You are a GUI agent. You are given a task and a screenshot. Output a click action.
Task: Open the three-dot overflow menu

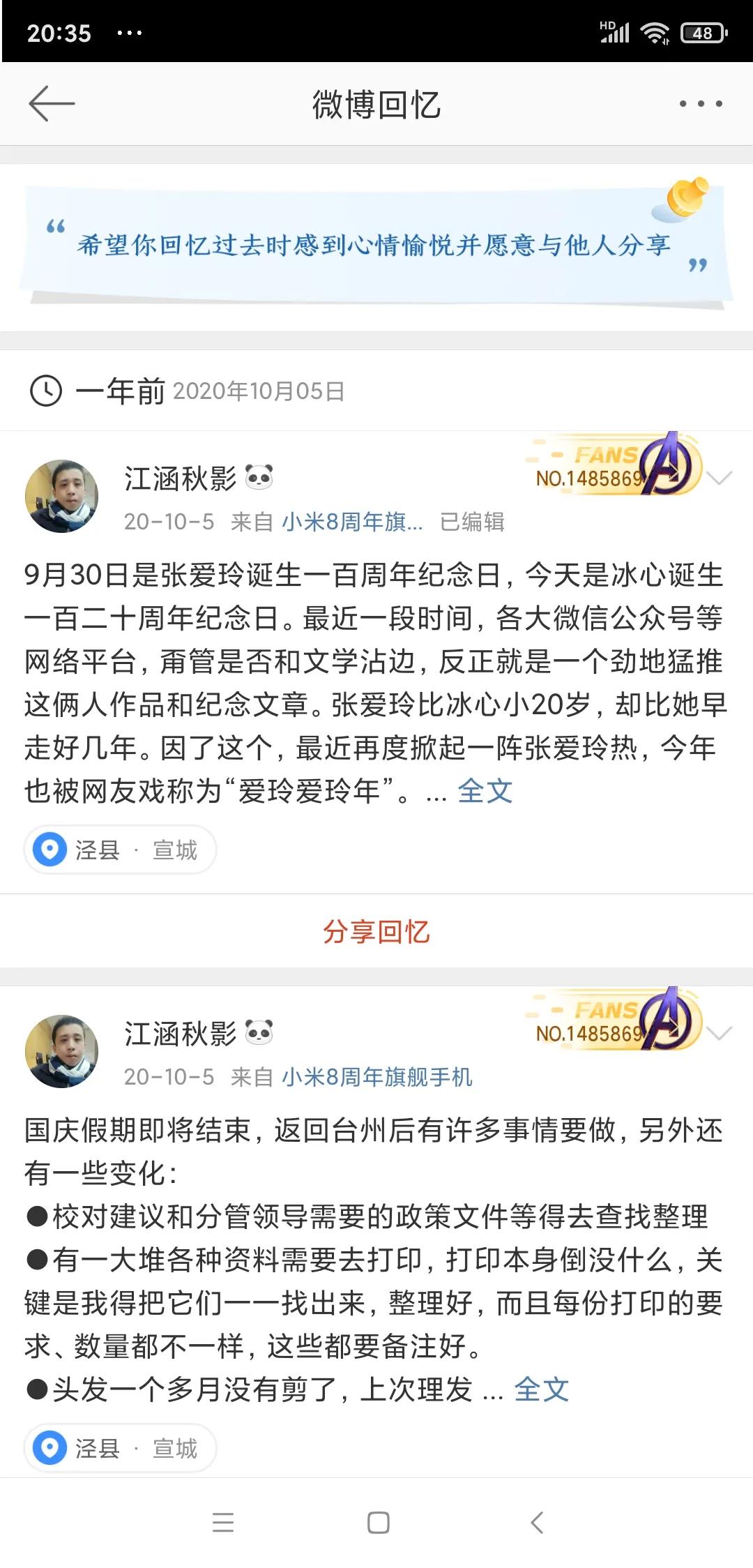(x=701, y=104)
